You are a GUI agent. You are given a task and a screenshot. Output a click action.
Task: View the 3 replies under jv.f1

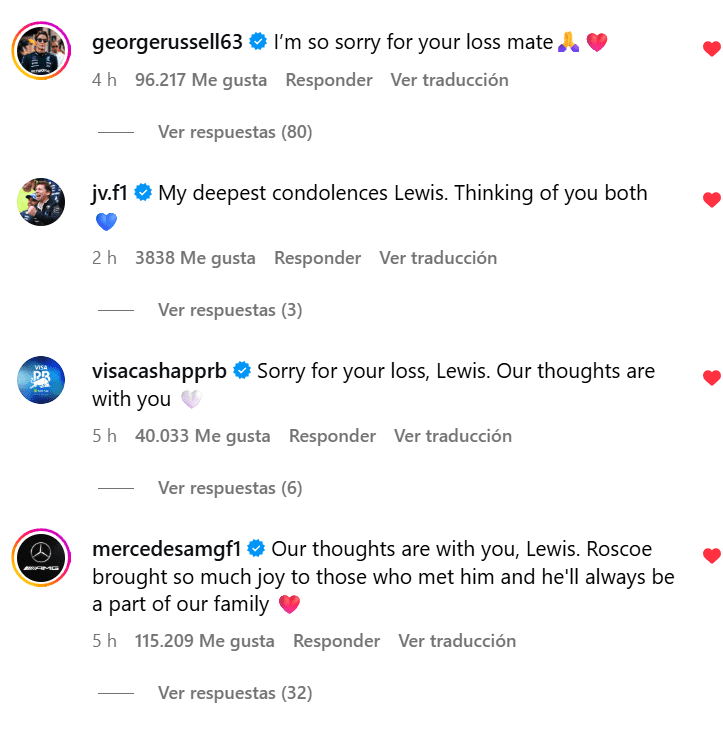[230, 310]
